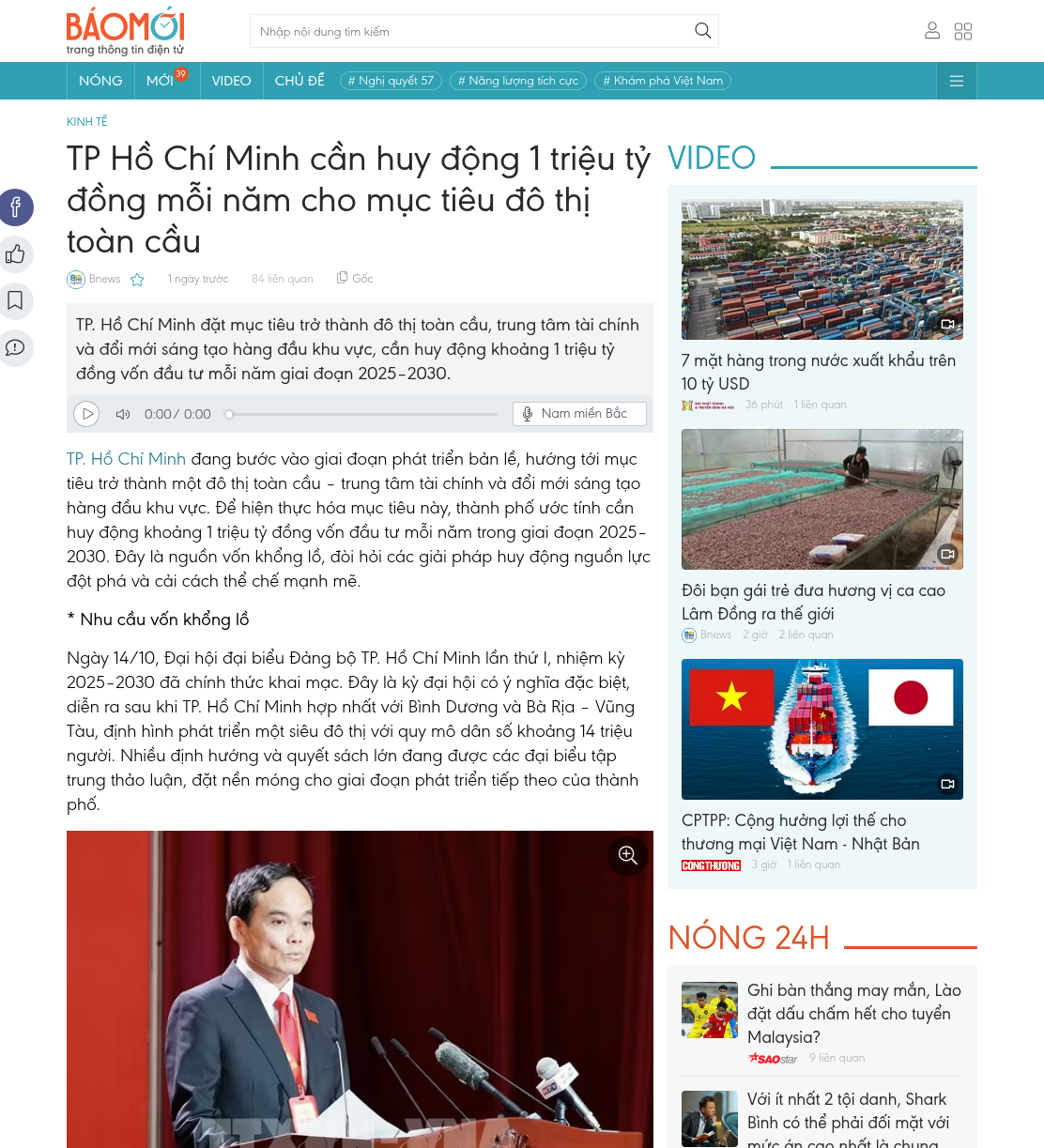The image size is (1044, 1148).
Task: Zoom into the speaker photo
Action: 628,855
